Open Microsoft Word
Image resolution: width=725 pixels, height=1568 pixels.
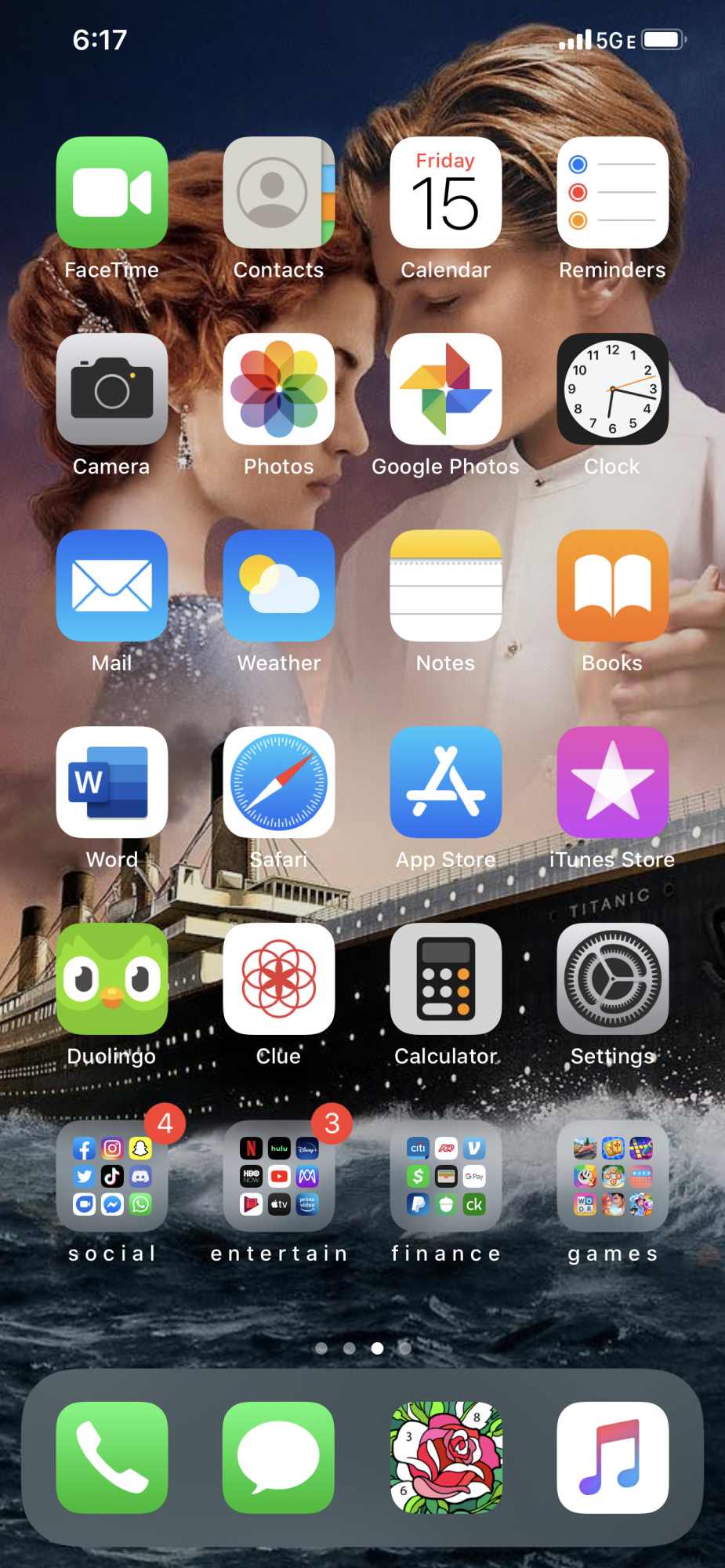[112, 782]
